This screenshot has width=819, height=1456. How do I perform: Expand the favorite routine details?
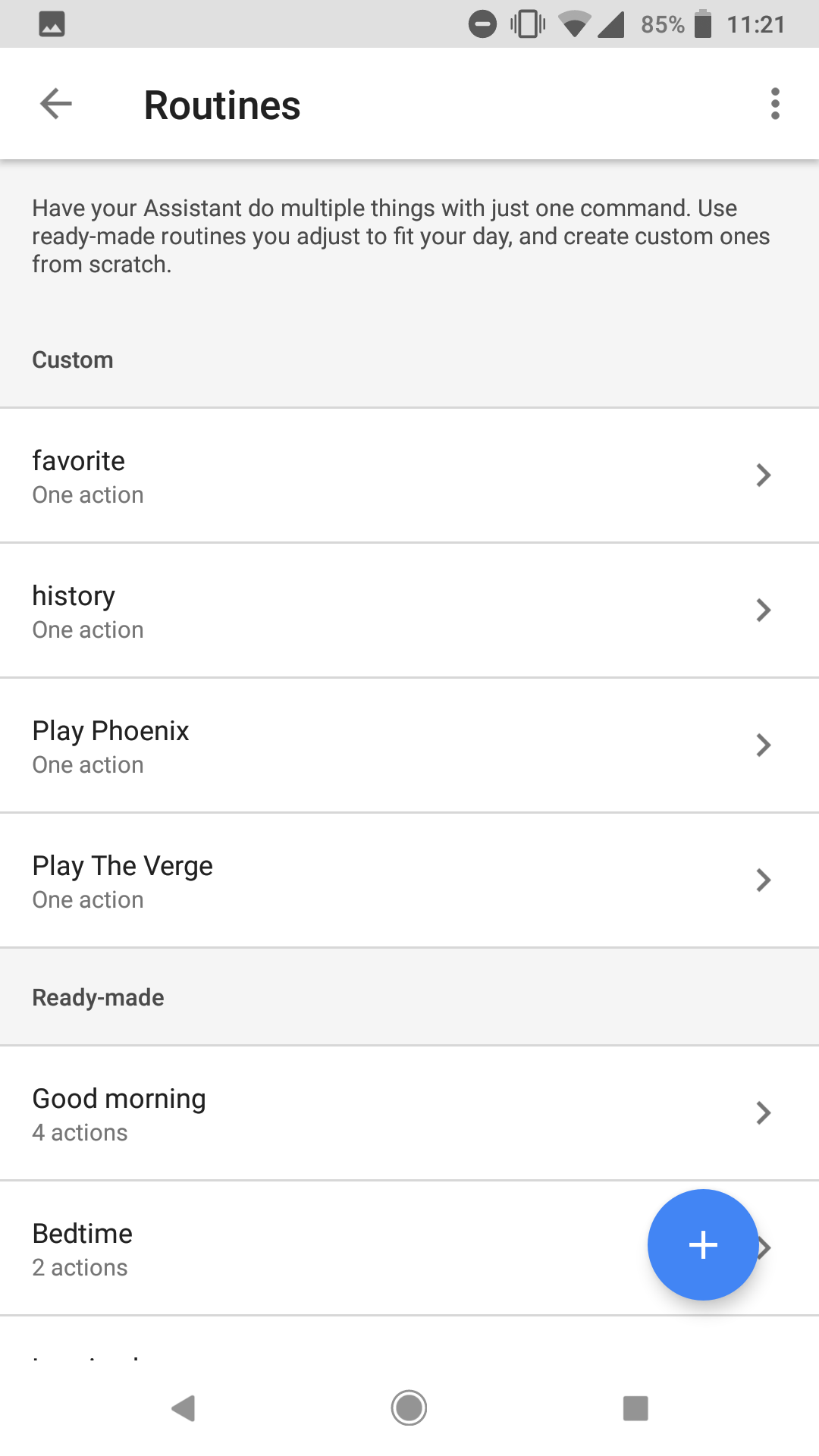tap(764, 475)
